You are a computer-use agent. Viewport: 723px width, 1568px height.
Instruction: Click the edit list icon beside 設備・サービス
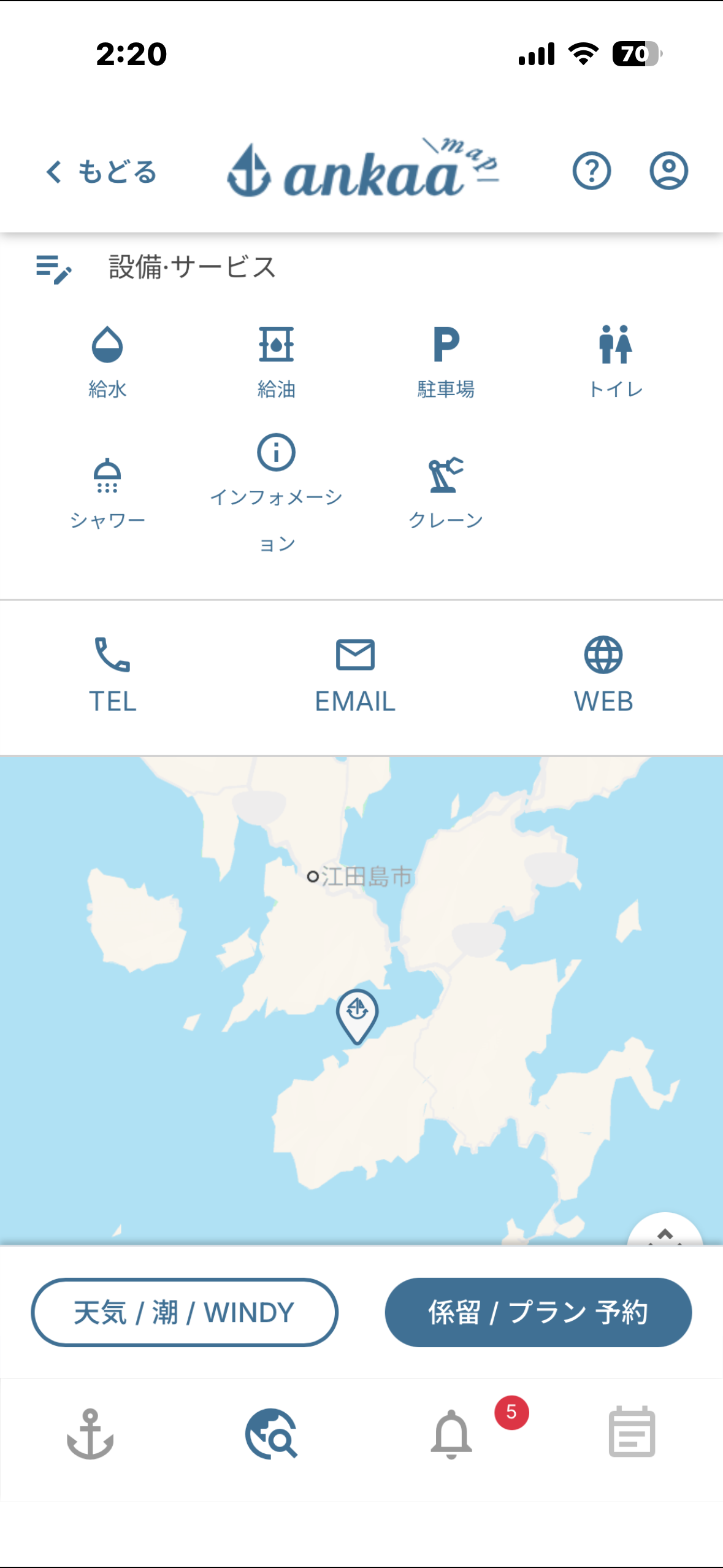54,268
